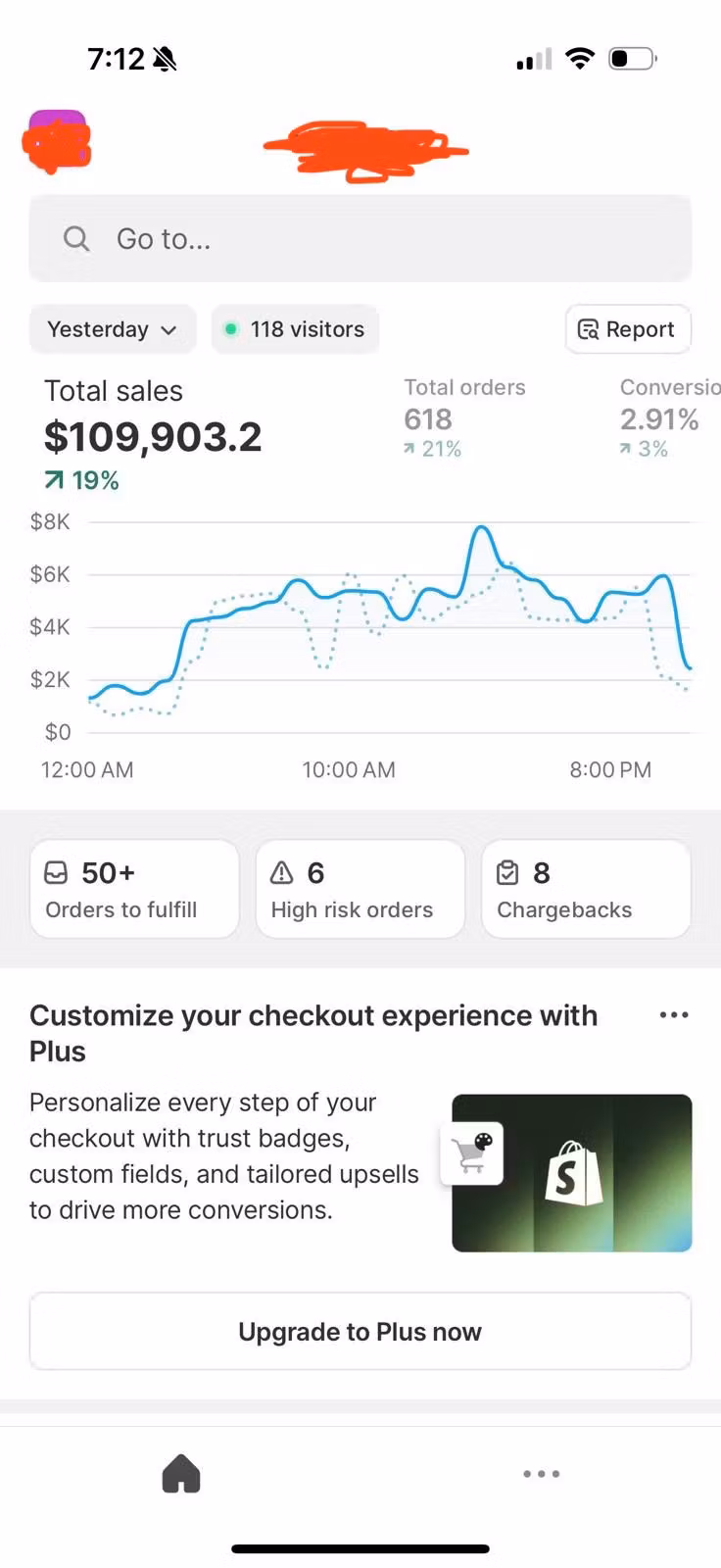Go to the Home tab
721x1568 pixels.
(x=181, y=1473)
